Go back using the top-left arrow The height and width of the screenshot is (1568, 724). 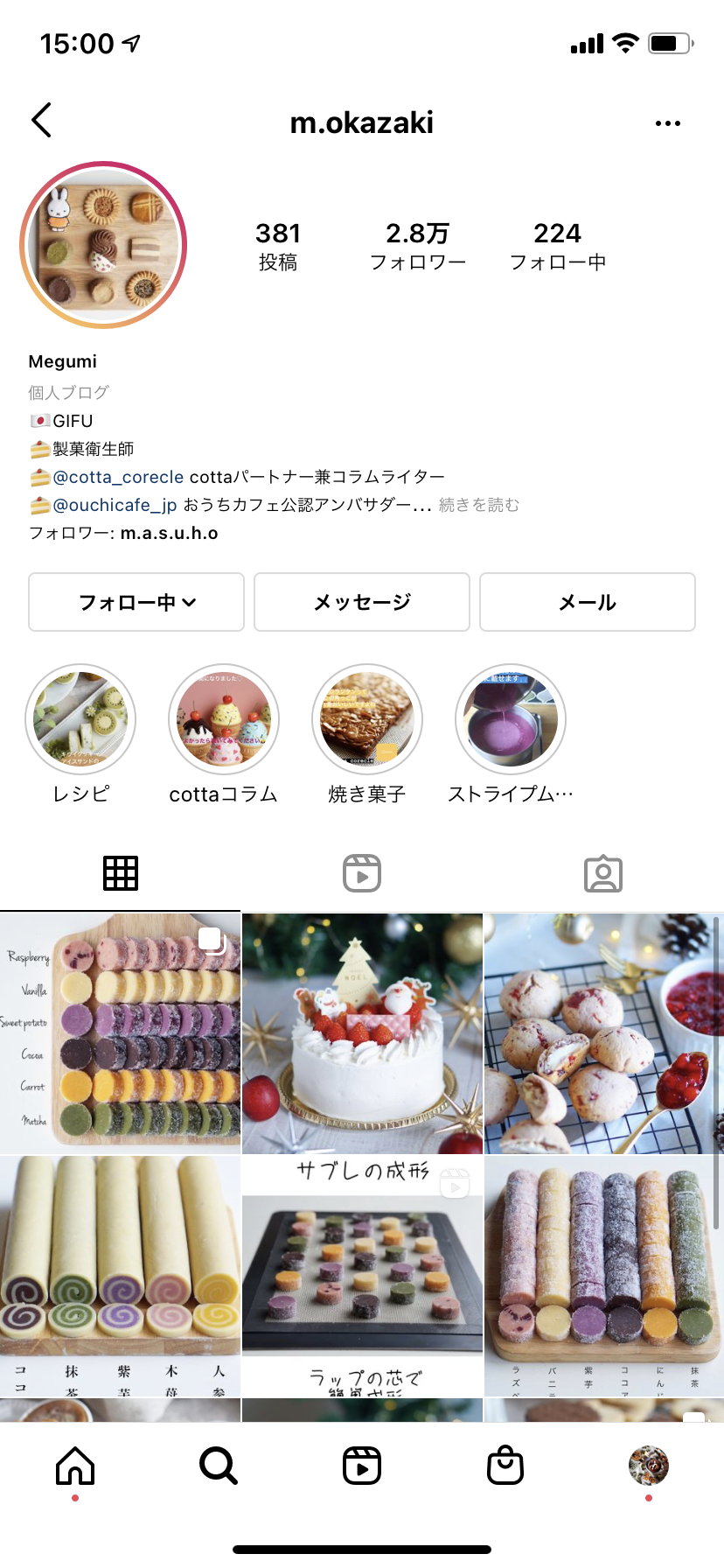click(x=41, y=121)
